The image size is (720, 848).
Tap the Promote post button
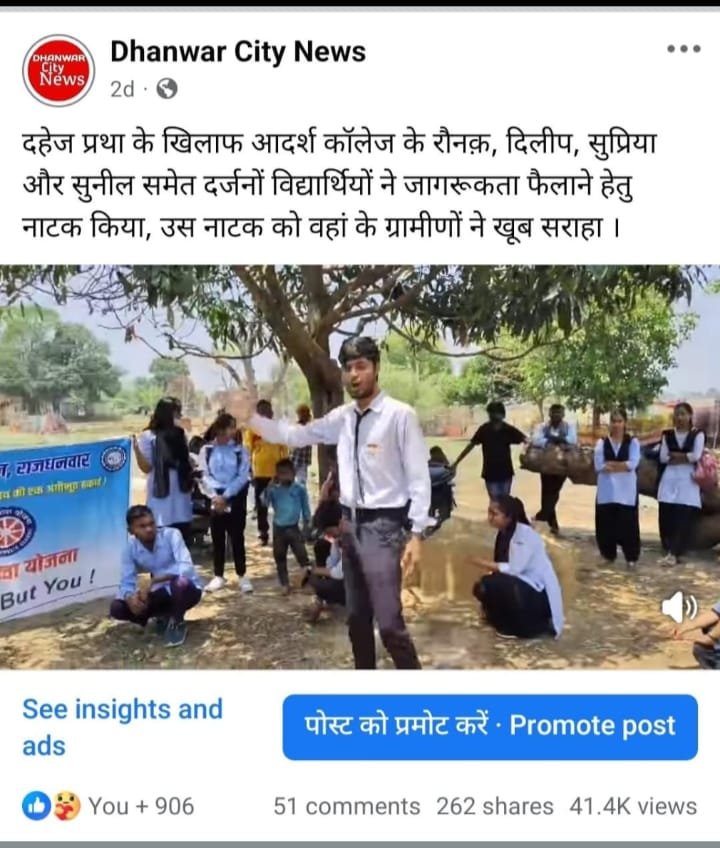pos(490,727)
